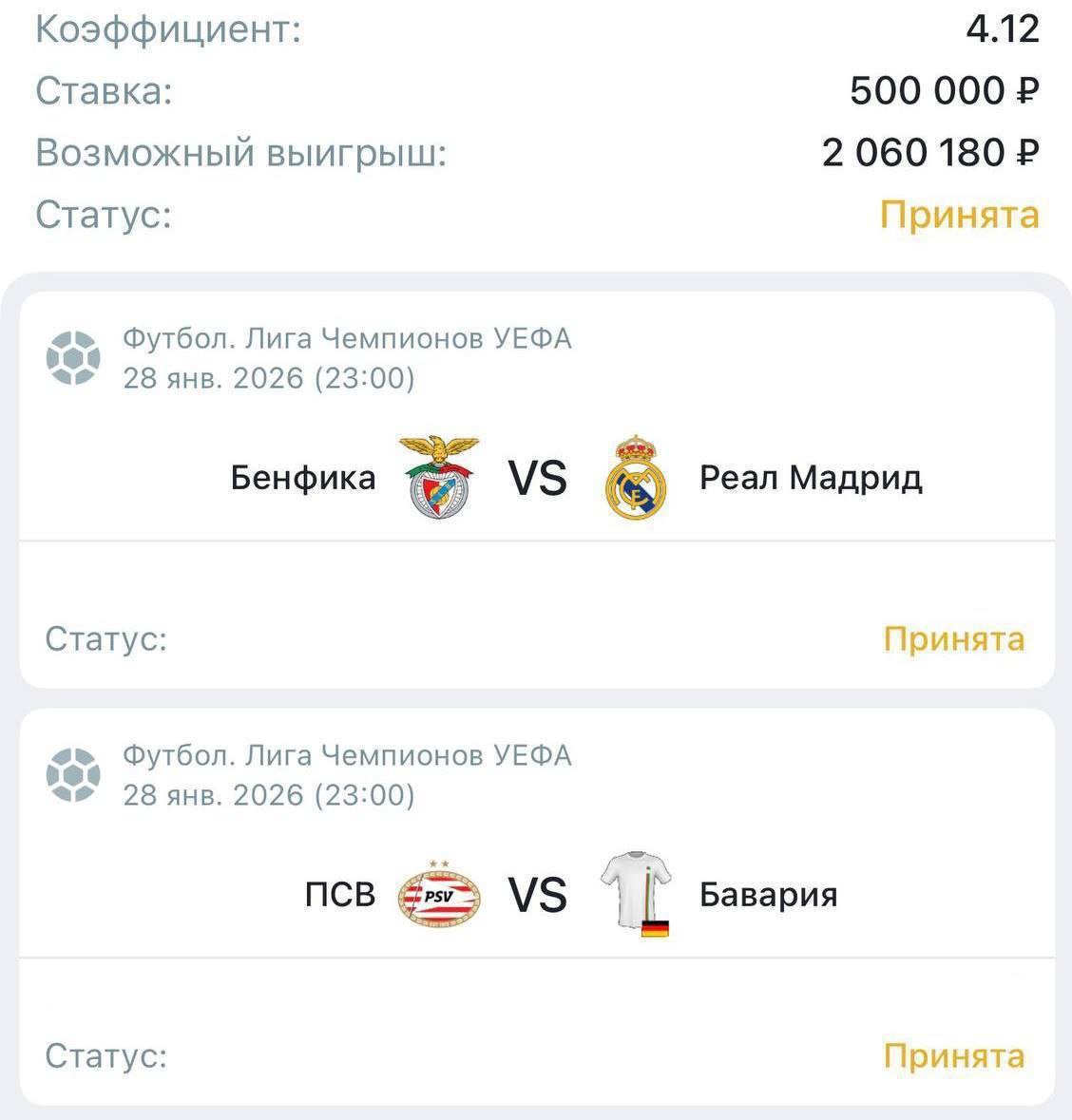Open the Бенфика vs Реал Мадрид match card
This screenshot has width=1072, height=1120.
(537, 478)
